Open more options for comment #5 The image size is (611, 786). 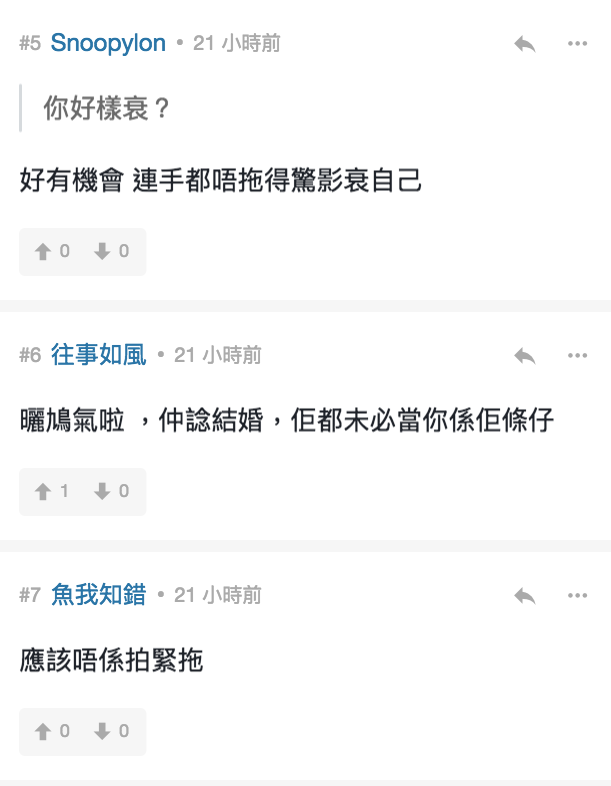[577, 44]
